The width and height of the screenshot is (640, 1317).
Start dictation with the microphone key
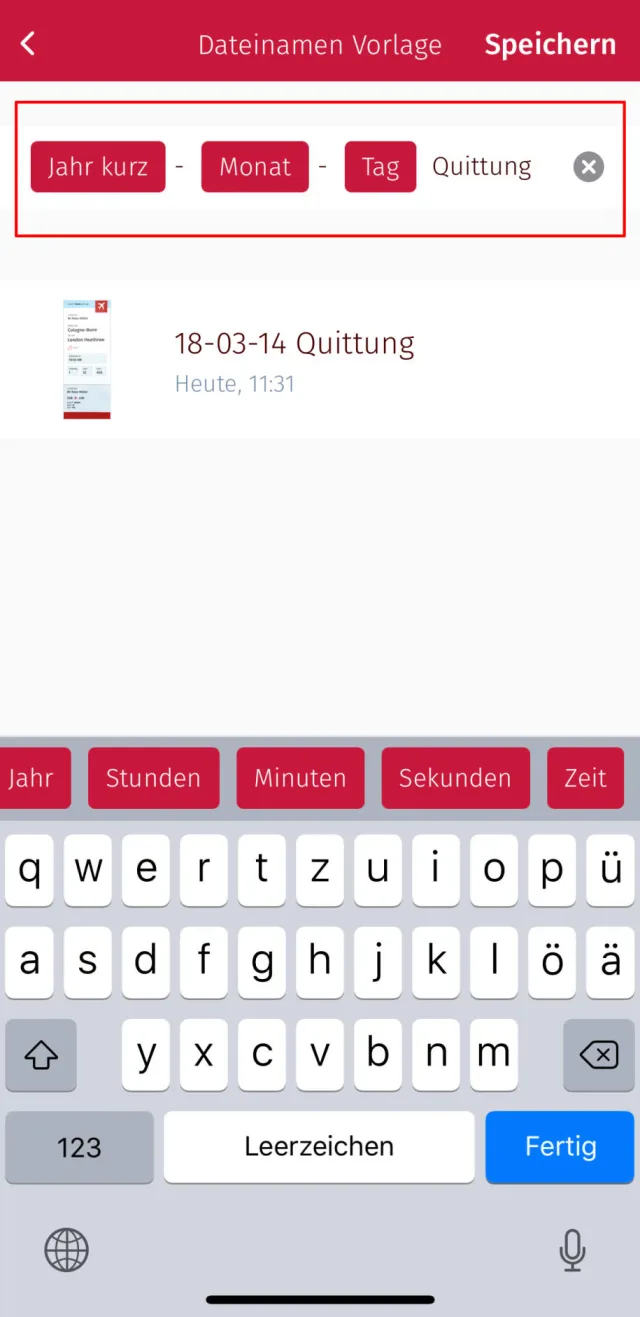tap(572, 1250)
